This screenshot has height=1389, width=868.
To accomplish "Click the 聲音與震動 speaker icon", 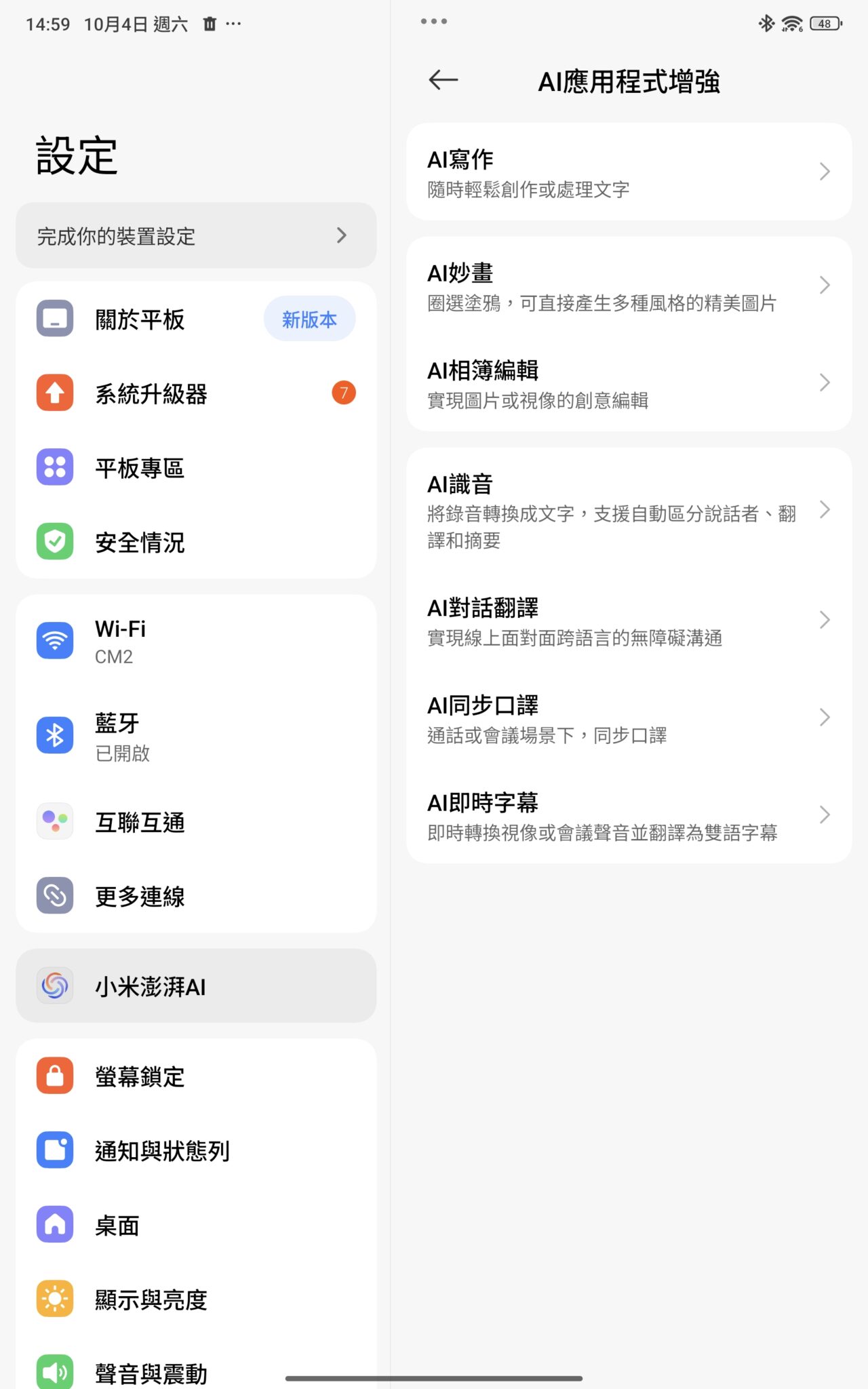I will coord(55,1370).
